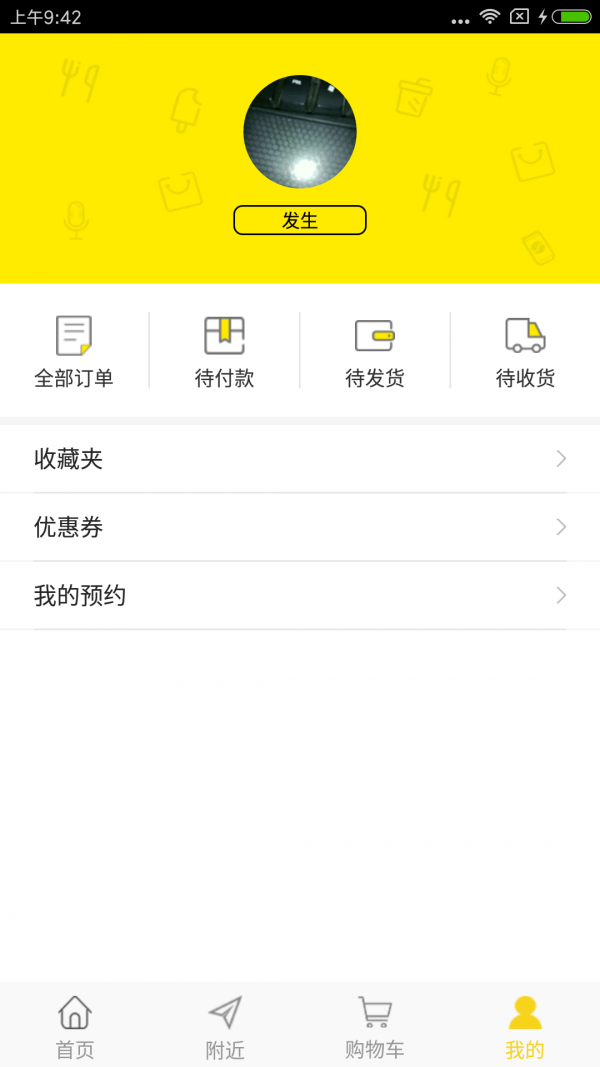Open 全部订单 all orders
Viewport: 600px width, 1067px height.
74,351
